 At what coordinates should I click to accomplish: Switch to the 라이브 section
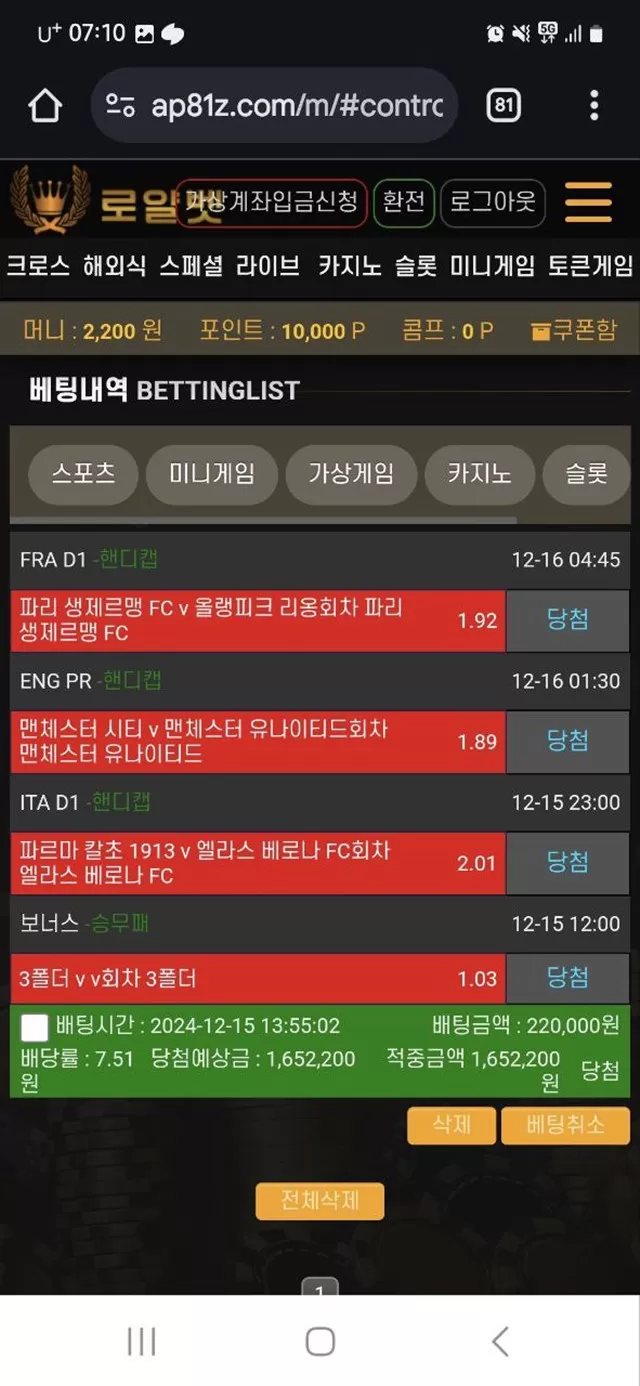point(268,266)
